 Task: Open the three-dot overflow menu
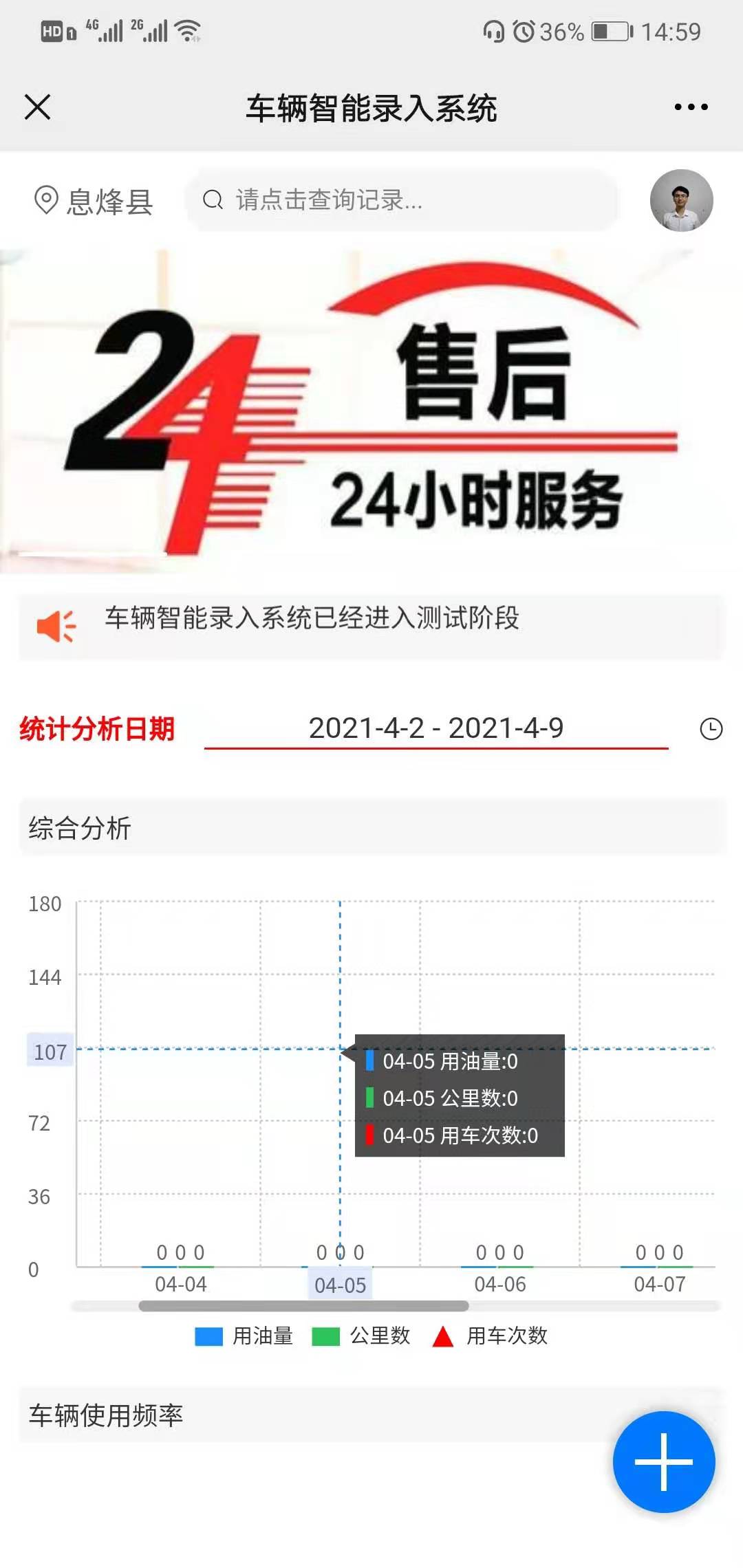[691, 107]
